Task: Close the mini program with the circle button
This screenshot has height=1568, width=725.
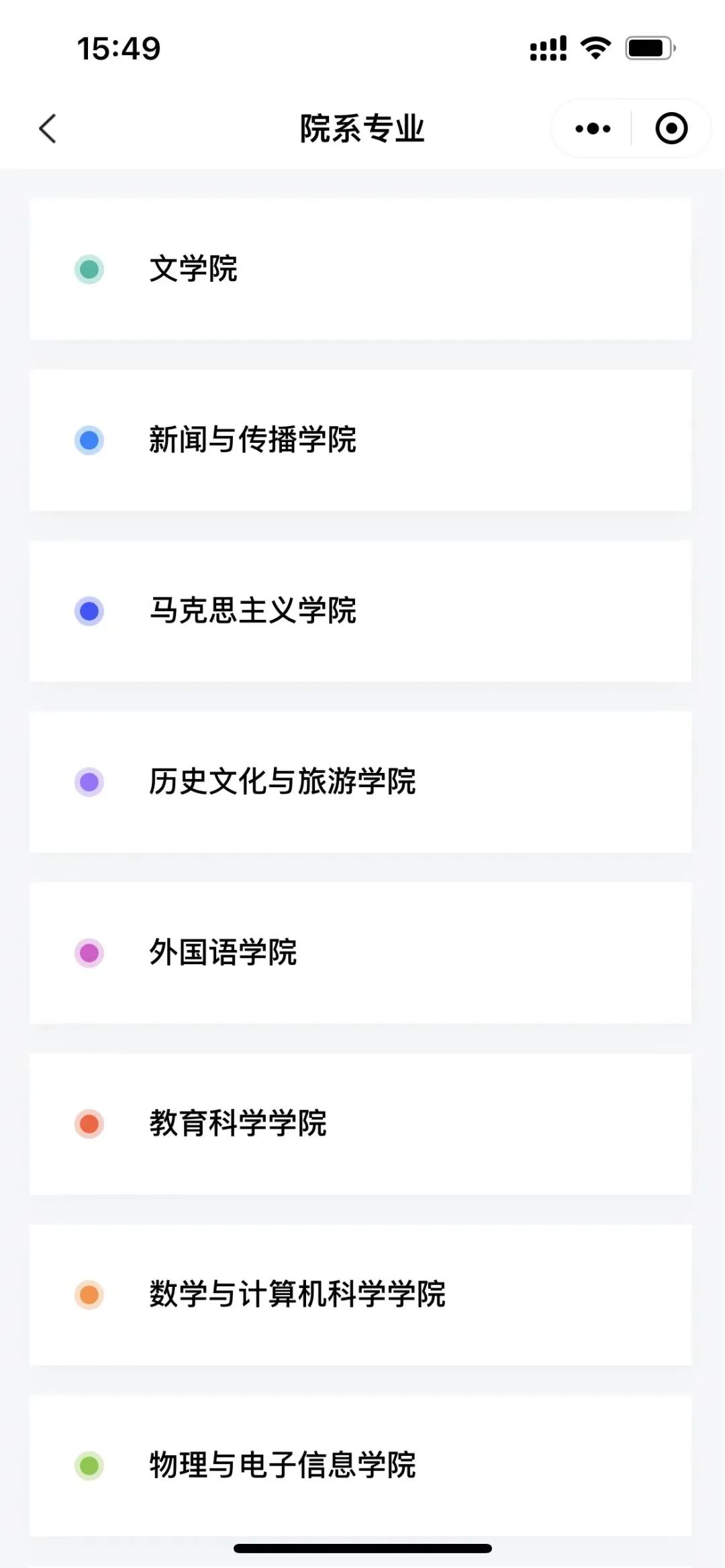Action: [671, 128]
